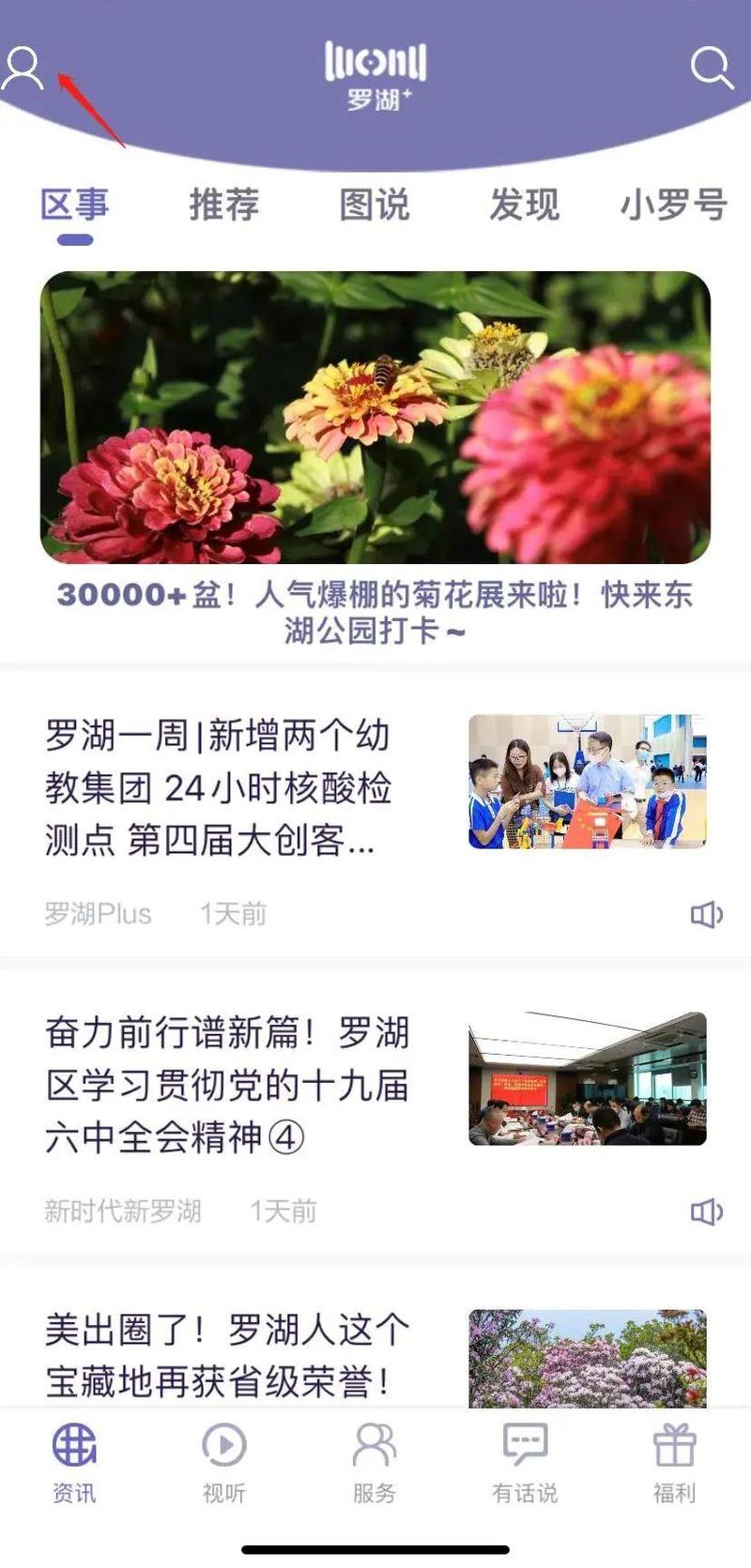
Task: Open the search magnifier icon
Action: [712, 68]
